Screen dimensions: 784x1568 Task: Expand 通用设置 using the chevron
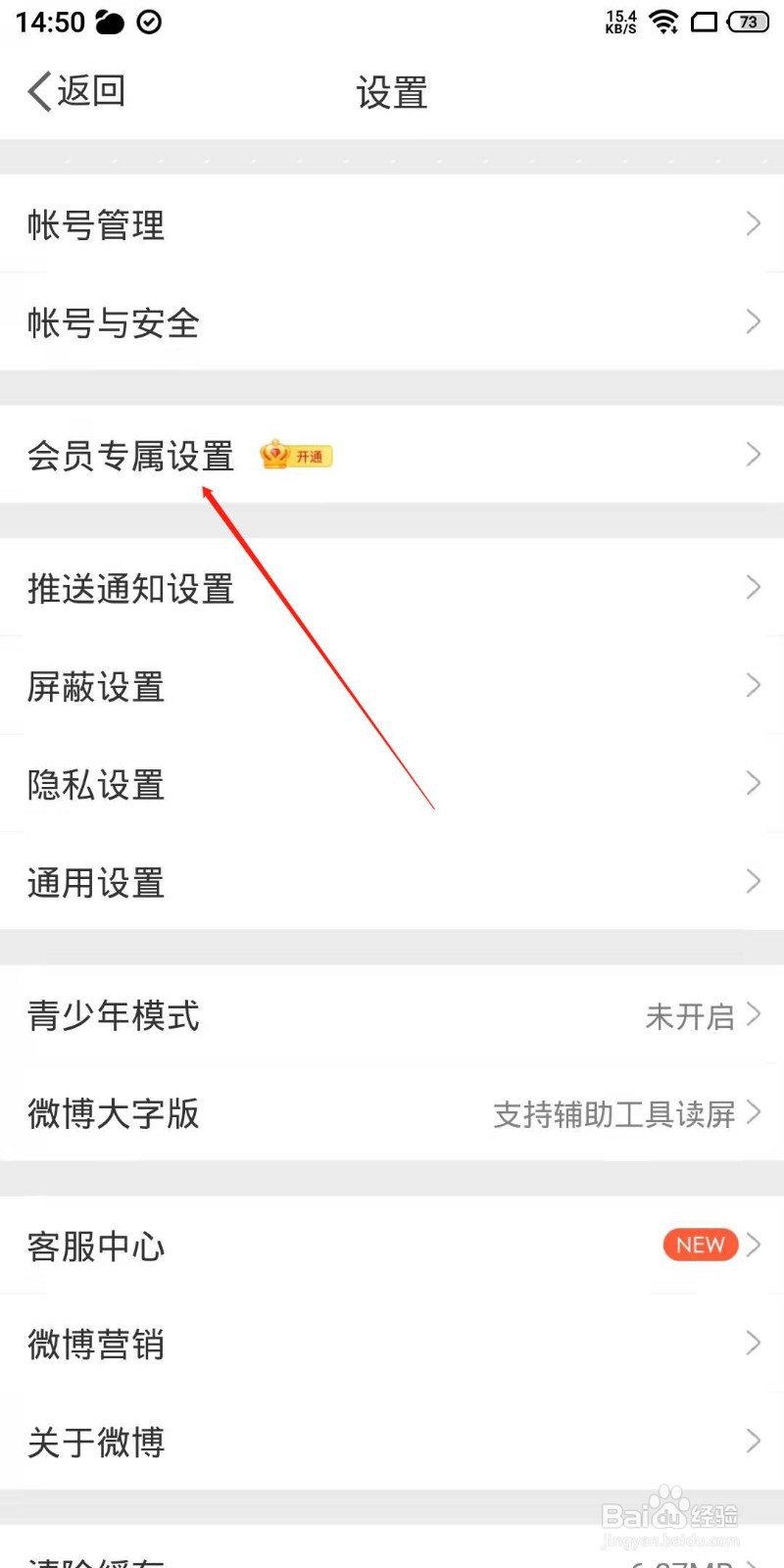751,881
